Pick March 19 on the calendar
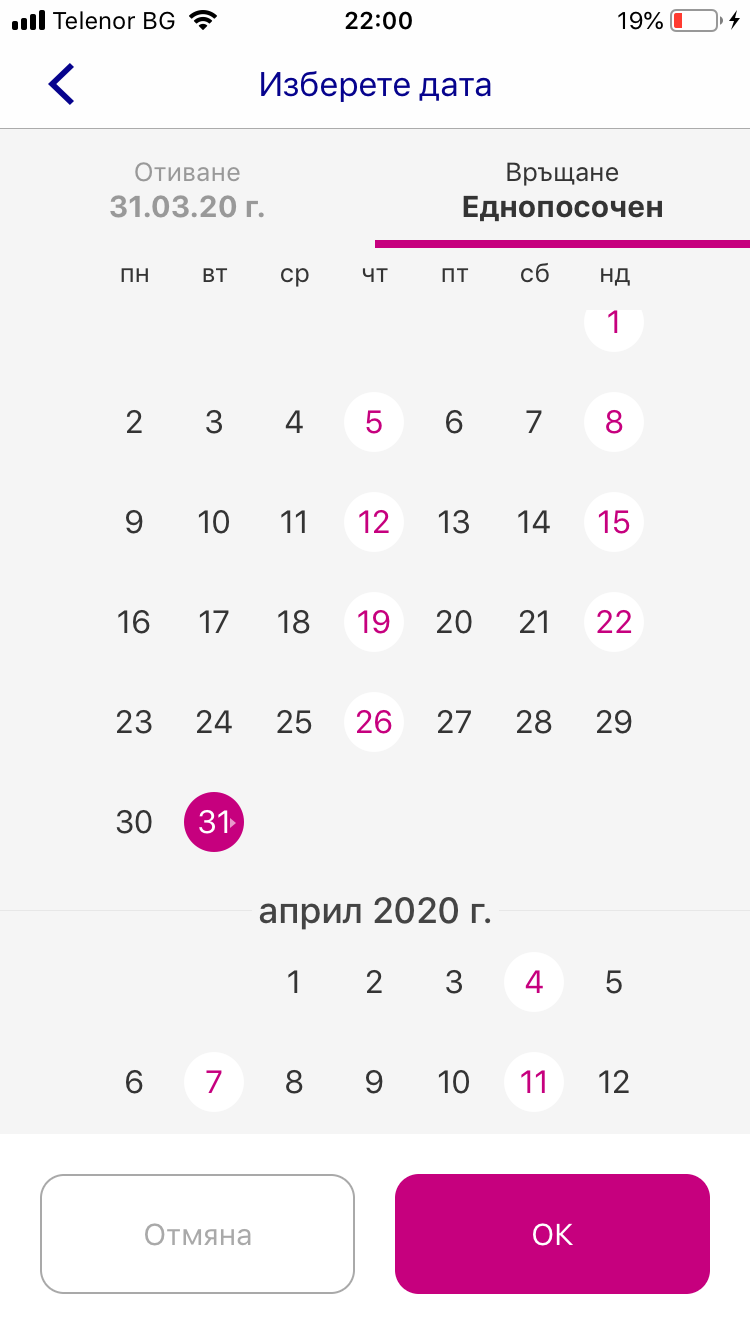Image resolution: width=750 pixels, height=1334 pixels. click(x=374, y=622)
